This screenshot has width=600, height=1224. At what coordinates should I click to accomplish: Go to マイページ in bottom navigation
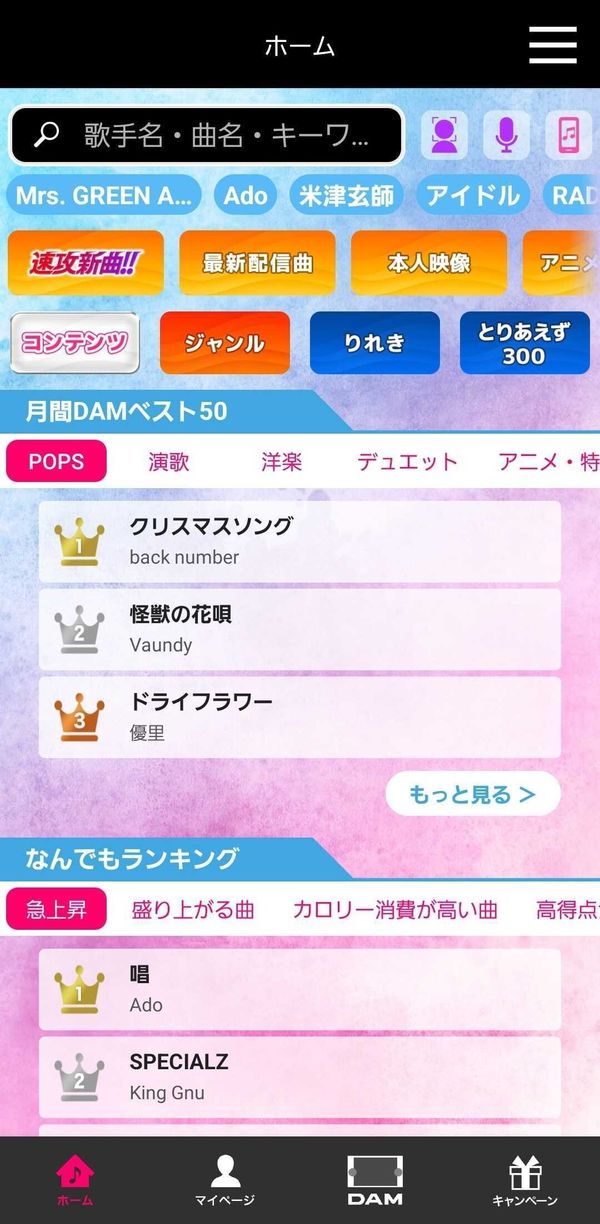click(x=225, y=1180)
